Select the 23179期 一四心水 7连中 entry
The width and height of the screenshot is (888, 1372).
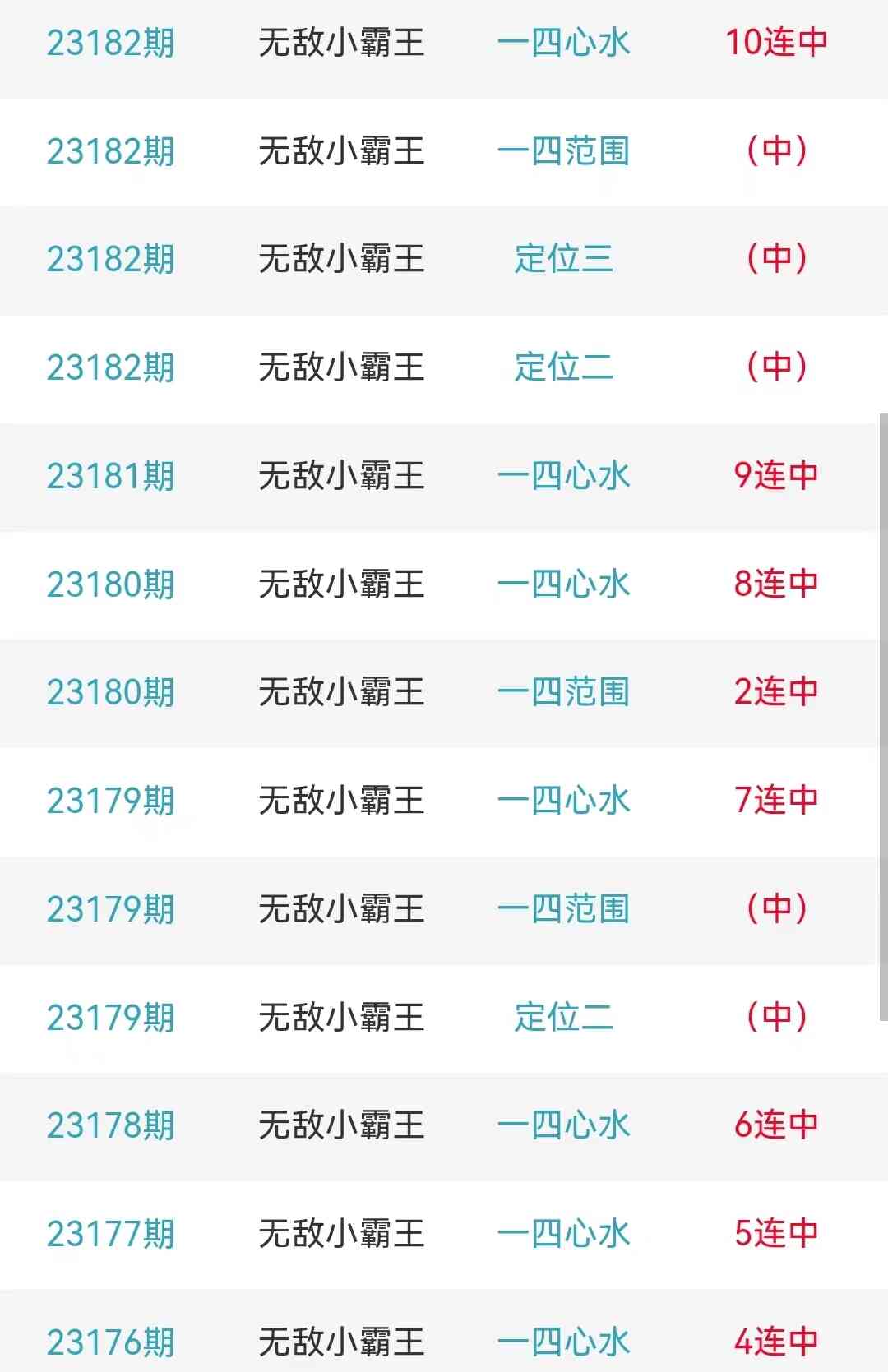pos(563,801)
